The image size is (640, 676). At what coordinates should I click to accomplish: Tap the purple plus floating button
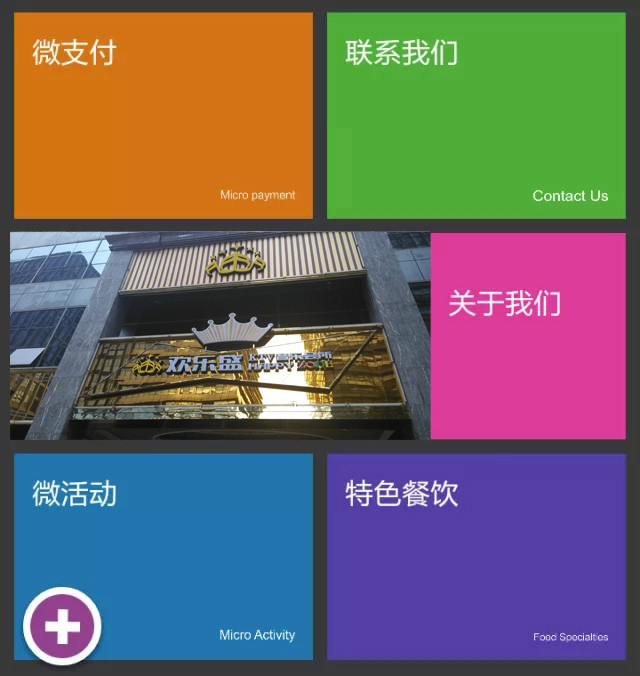pyautogui.click(x=62, y=626)
